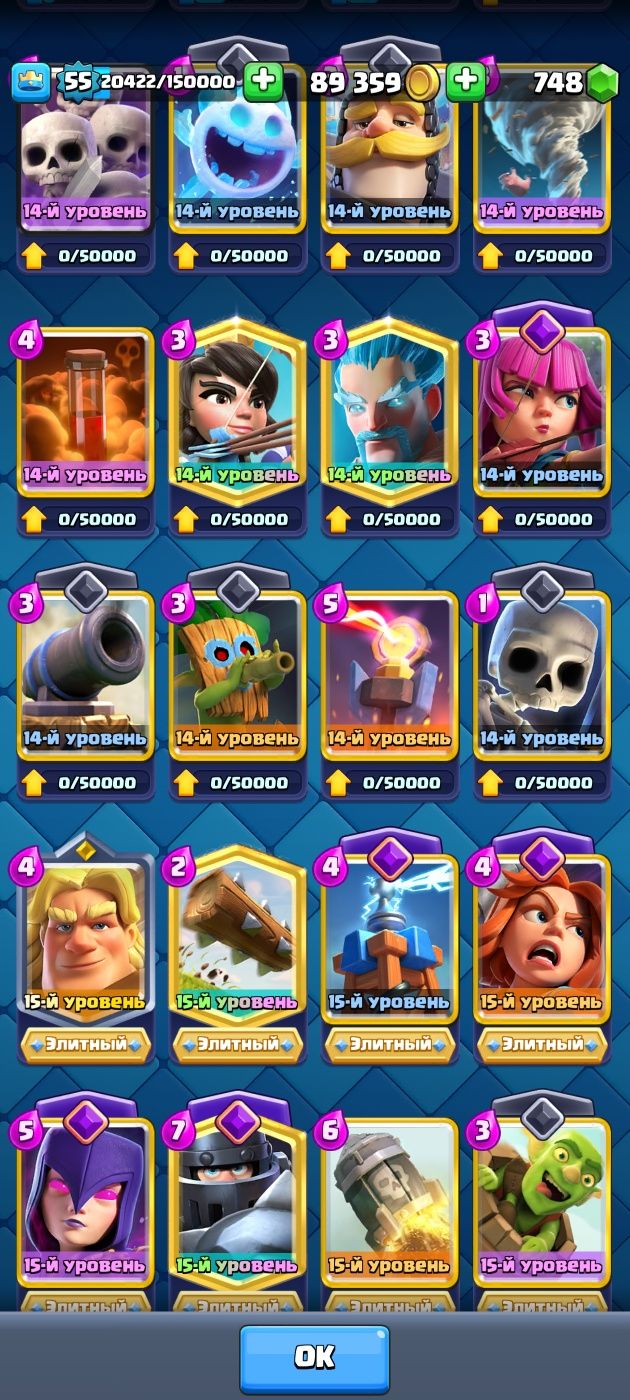Open the Skeletons card at level 14
The height and width of the screenshot is (1400, 630).
pos(542,678)
